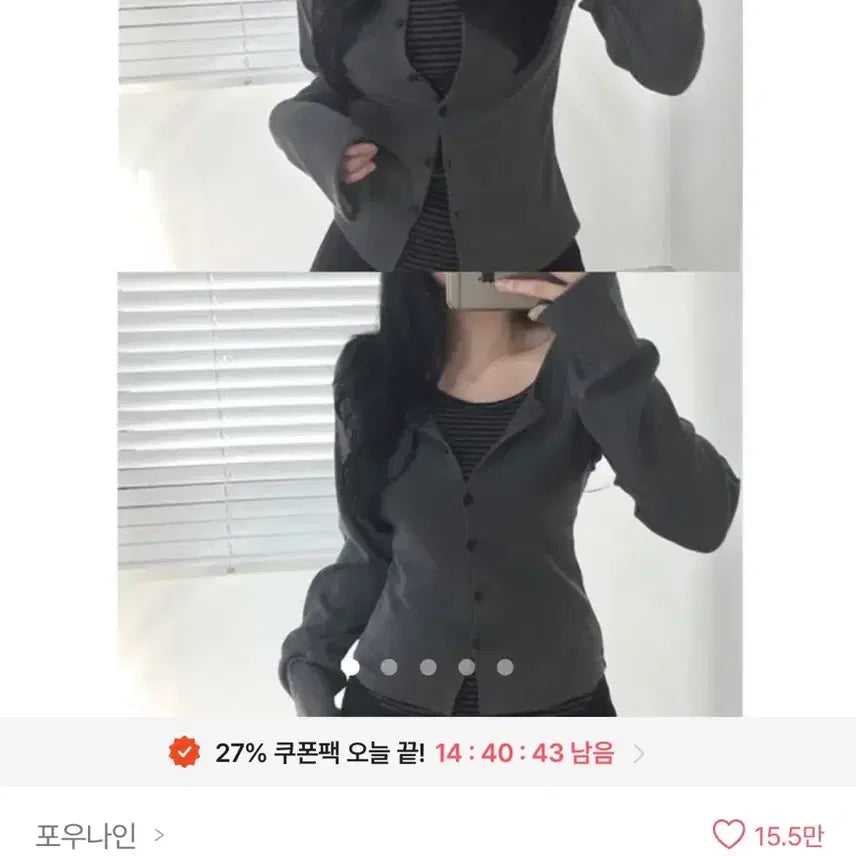Like this product with the heart icon
Viewport: 856px width, 856px height.
pos(729,834)
